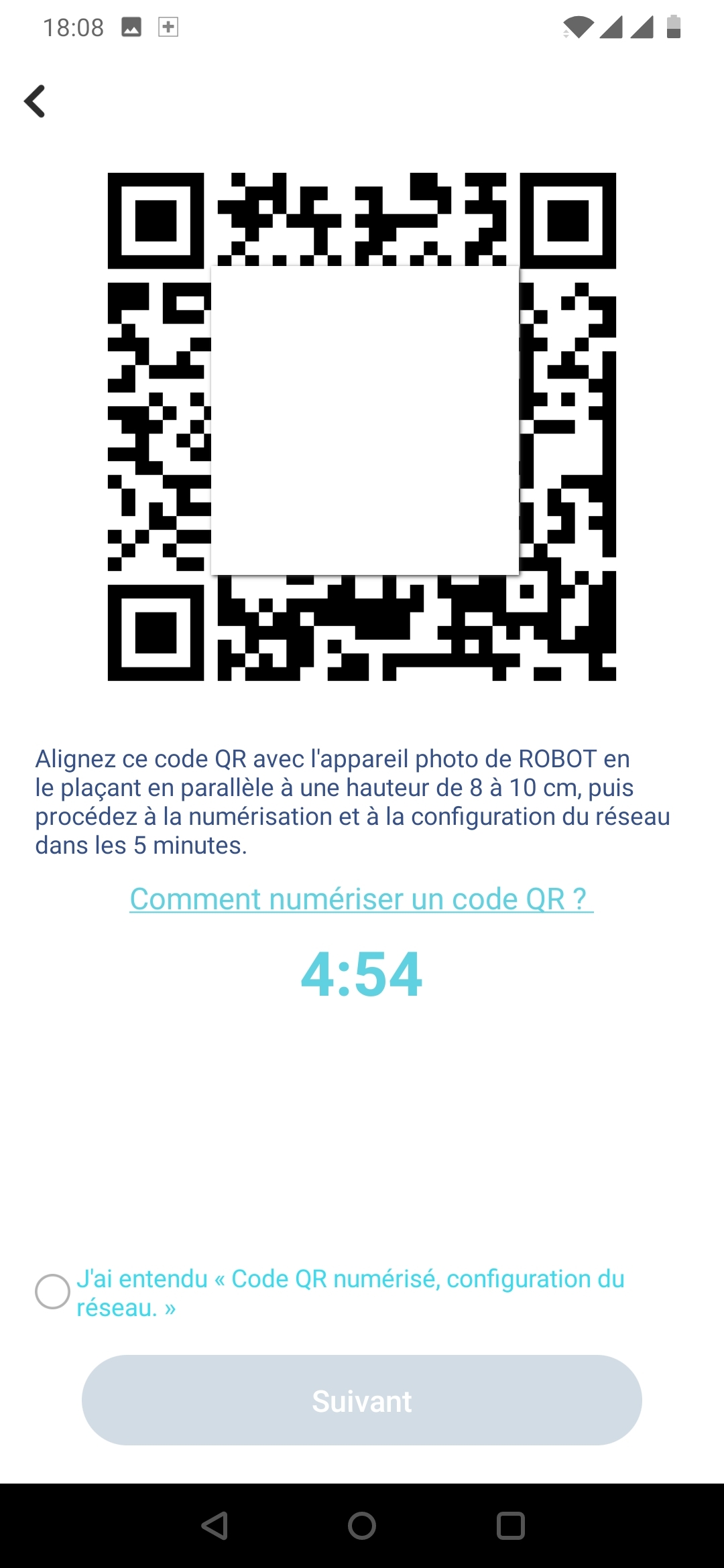
Task: Open the 'Comment numériser un code QR ?' link
Action: 361,899
